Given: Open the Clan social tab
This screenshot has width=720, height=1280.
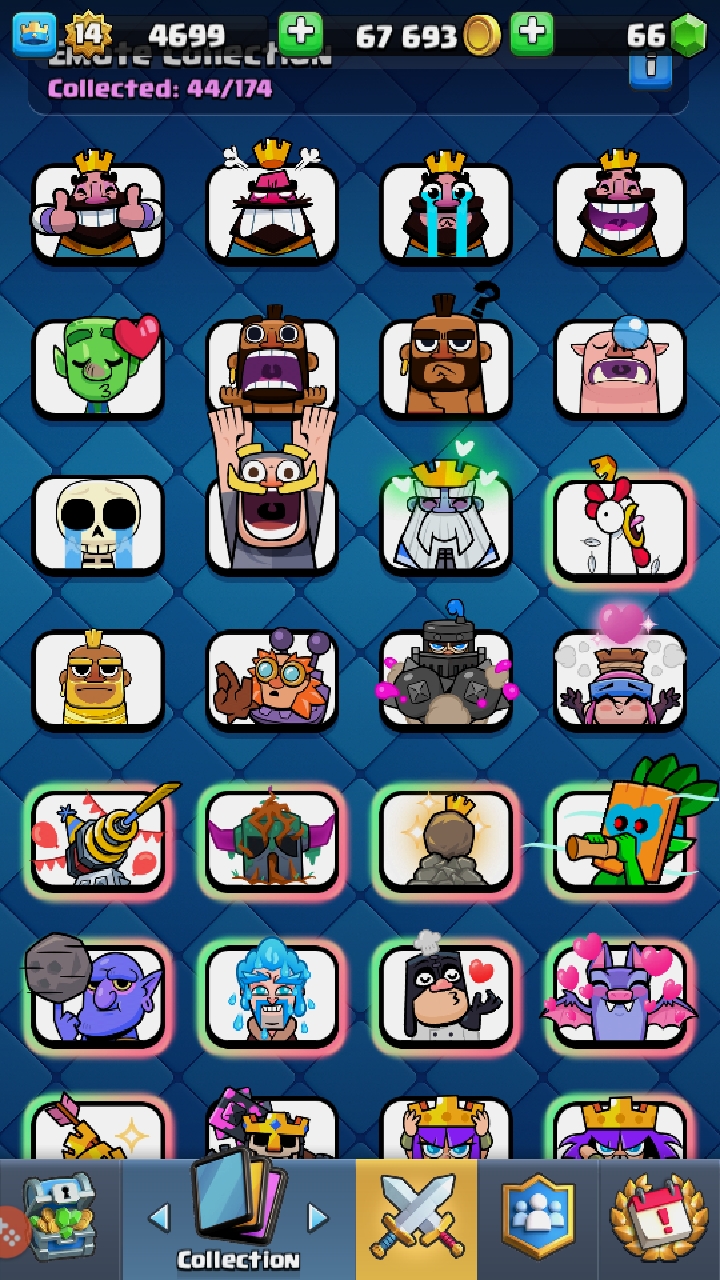Looking at the screenshot, I should point(538,1220).
